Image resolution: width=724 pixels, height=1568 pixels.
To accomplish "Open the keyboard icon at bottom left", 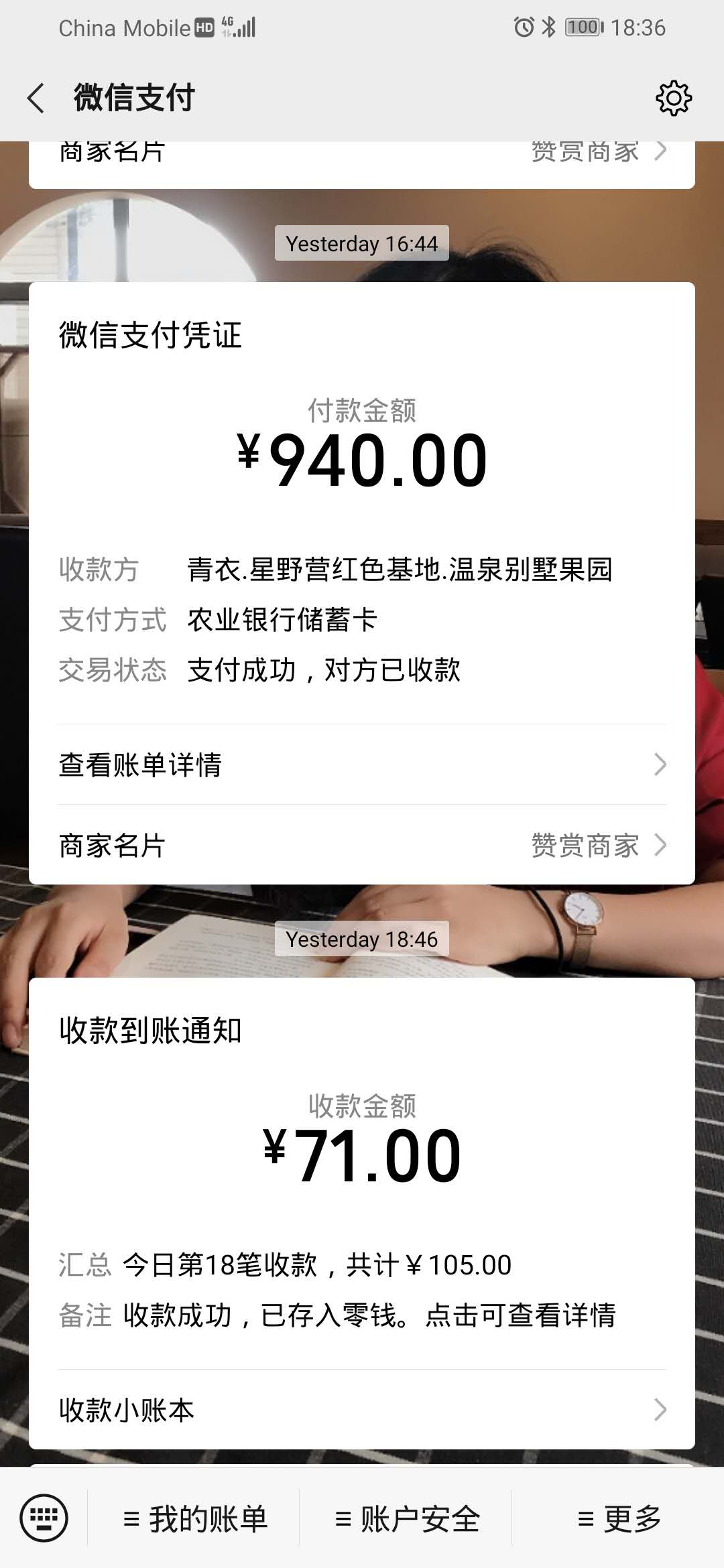I will pos(46,1516).
